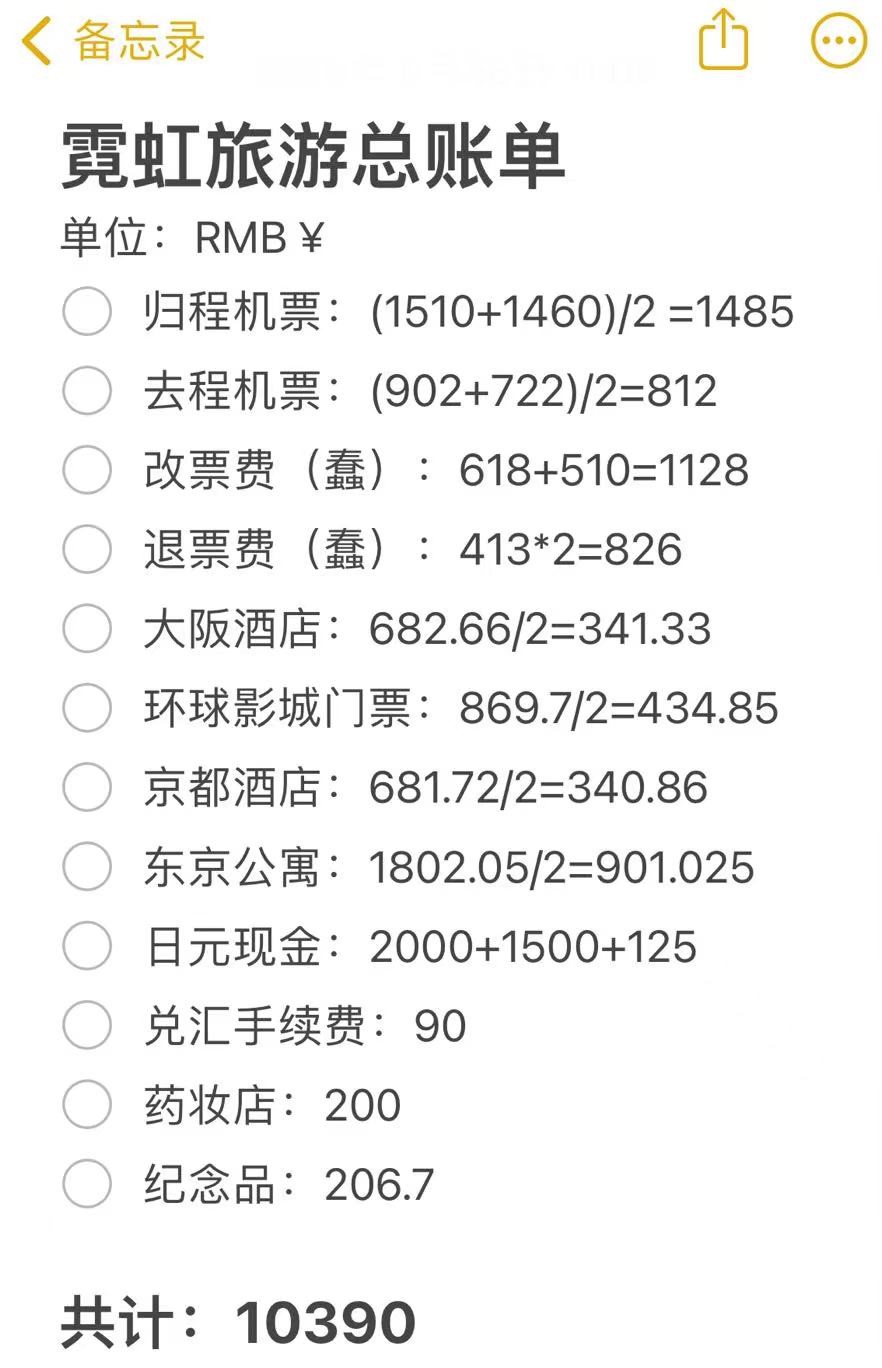The height and width of the screenshot is (1368, 882).
Task: Complete the 东京公寓 checklist item
Action: point(87,867)
